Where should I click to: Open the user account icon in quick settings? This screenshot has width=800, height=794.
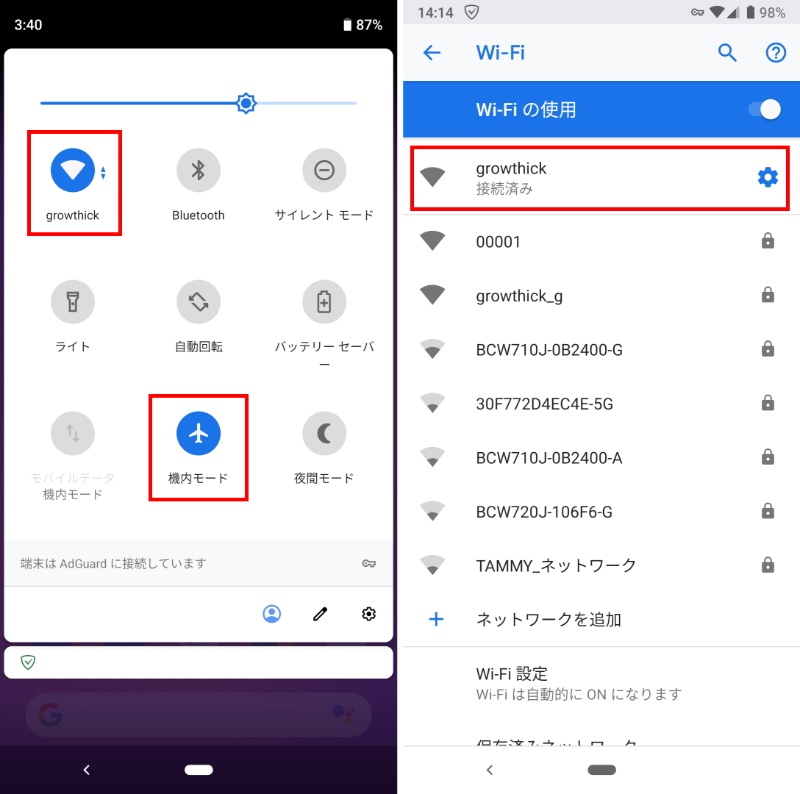[272, 614]
